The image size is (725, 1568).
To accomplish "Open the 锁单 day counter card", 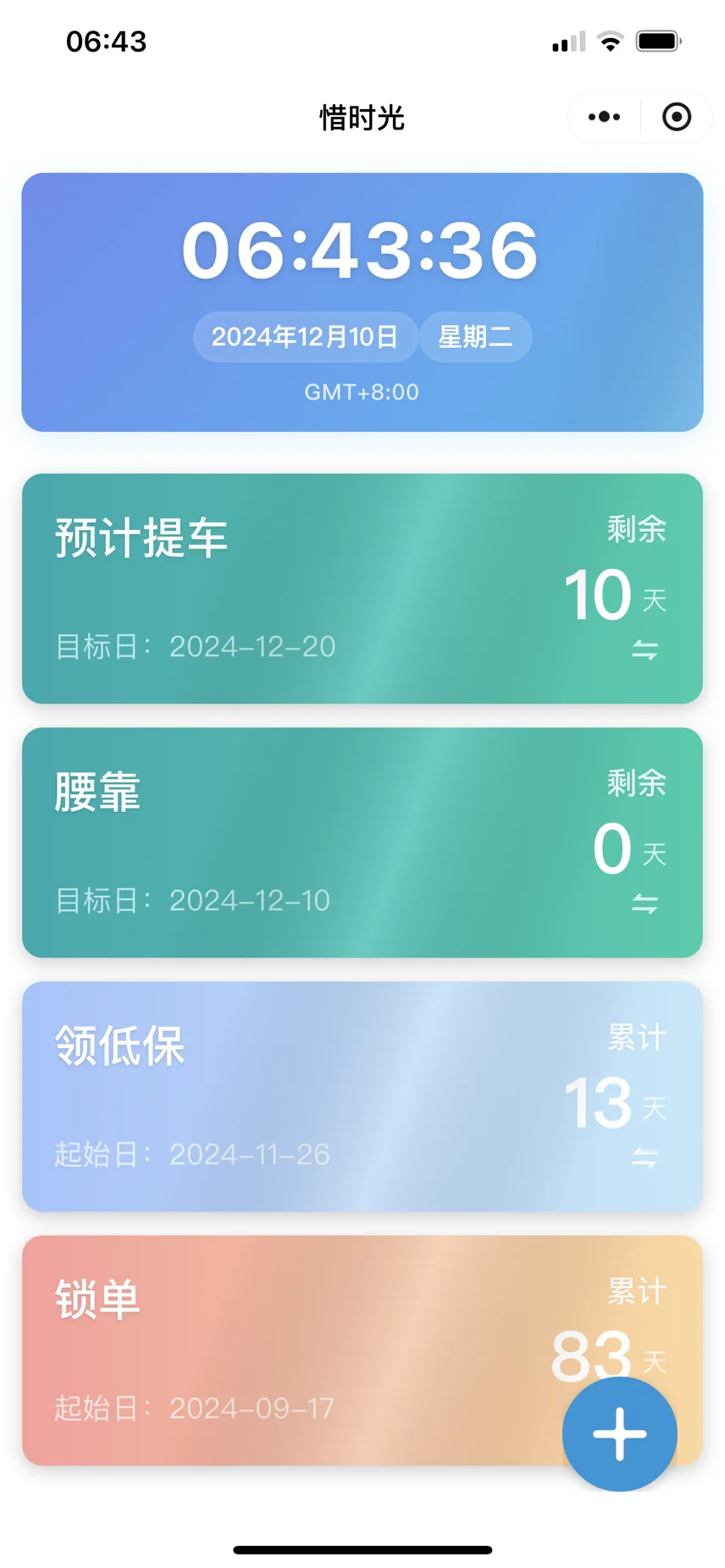I will pyautogui.click(x=362, y=1350).
